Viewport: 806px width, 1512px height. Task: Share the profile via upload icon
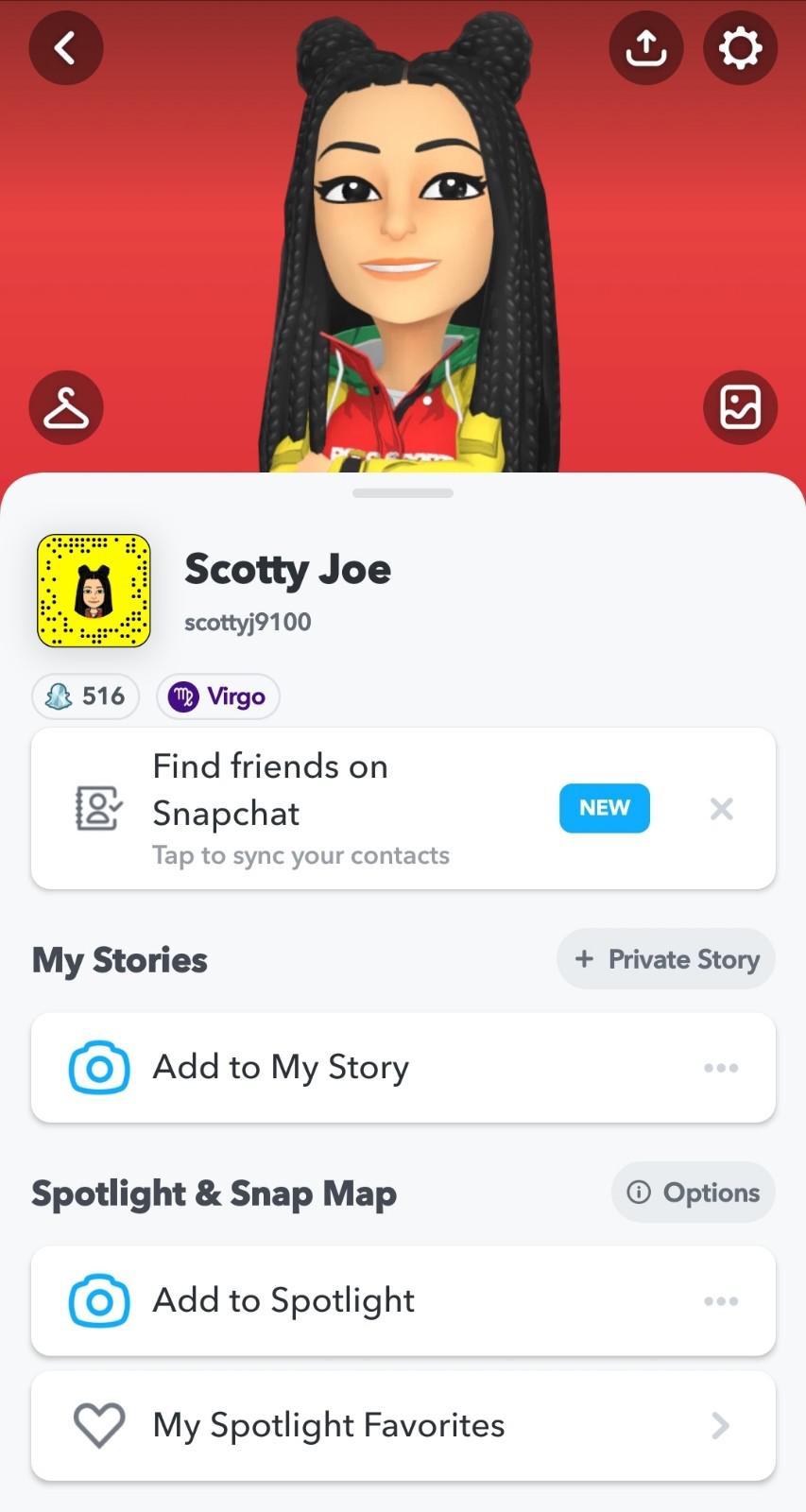click(x=646, y=47)
